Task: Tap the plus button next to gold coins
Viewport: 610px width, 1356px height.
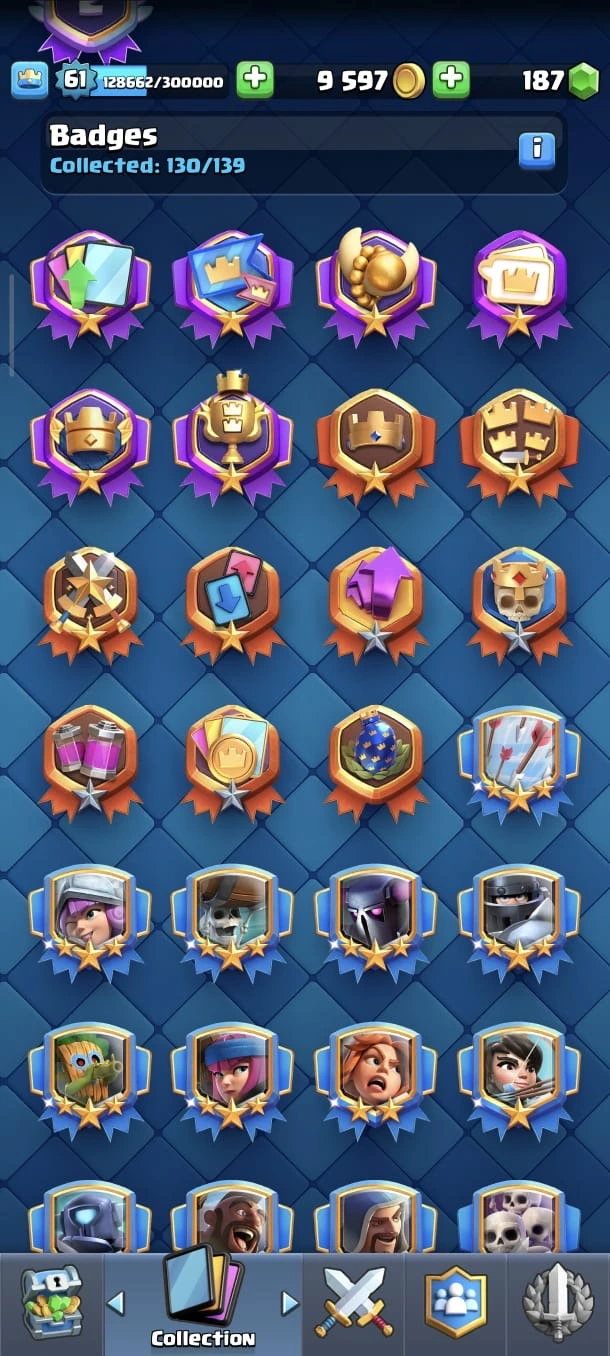Action: pyautogui.click(x=451, y=80)
